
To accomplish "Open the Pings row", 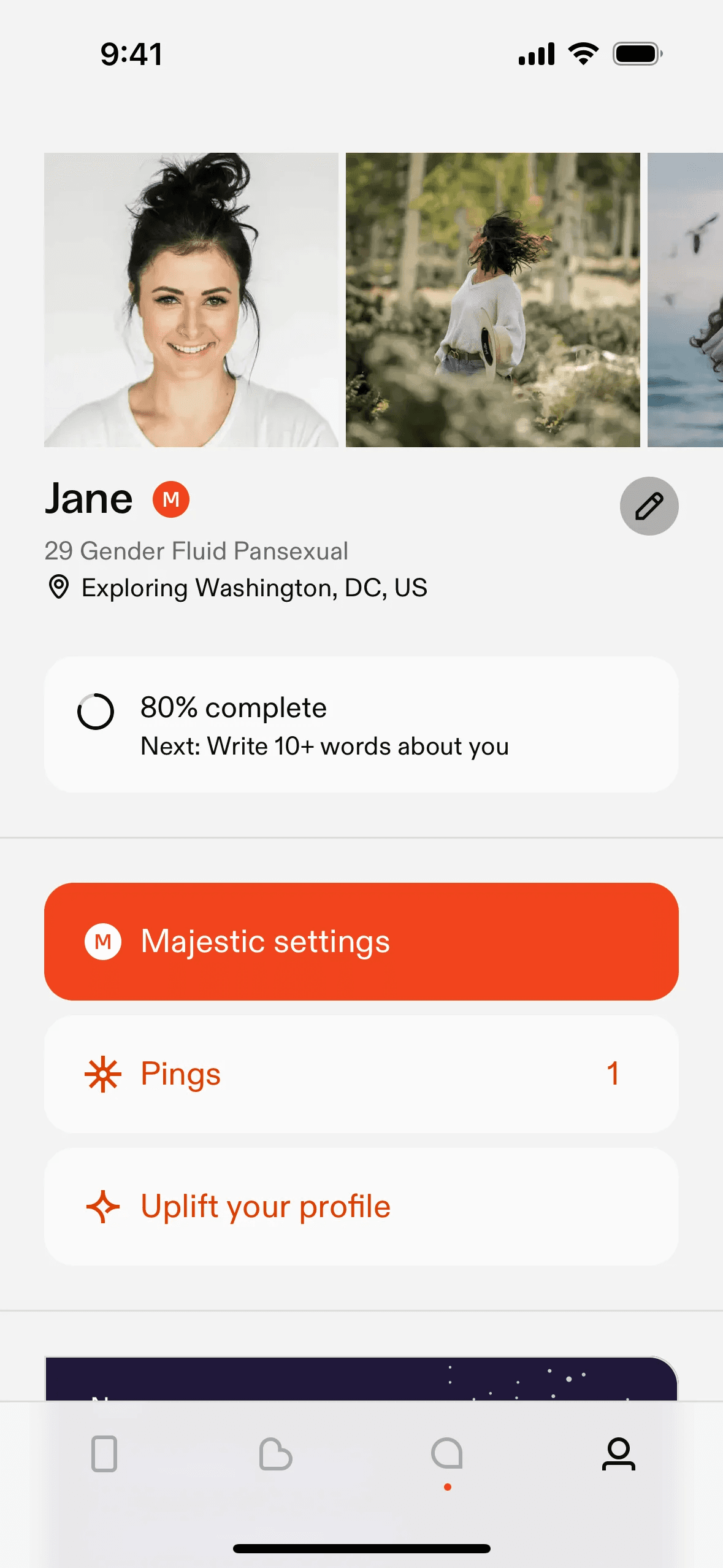I will coord(361,1074).
